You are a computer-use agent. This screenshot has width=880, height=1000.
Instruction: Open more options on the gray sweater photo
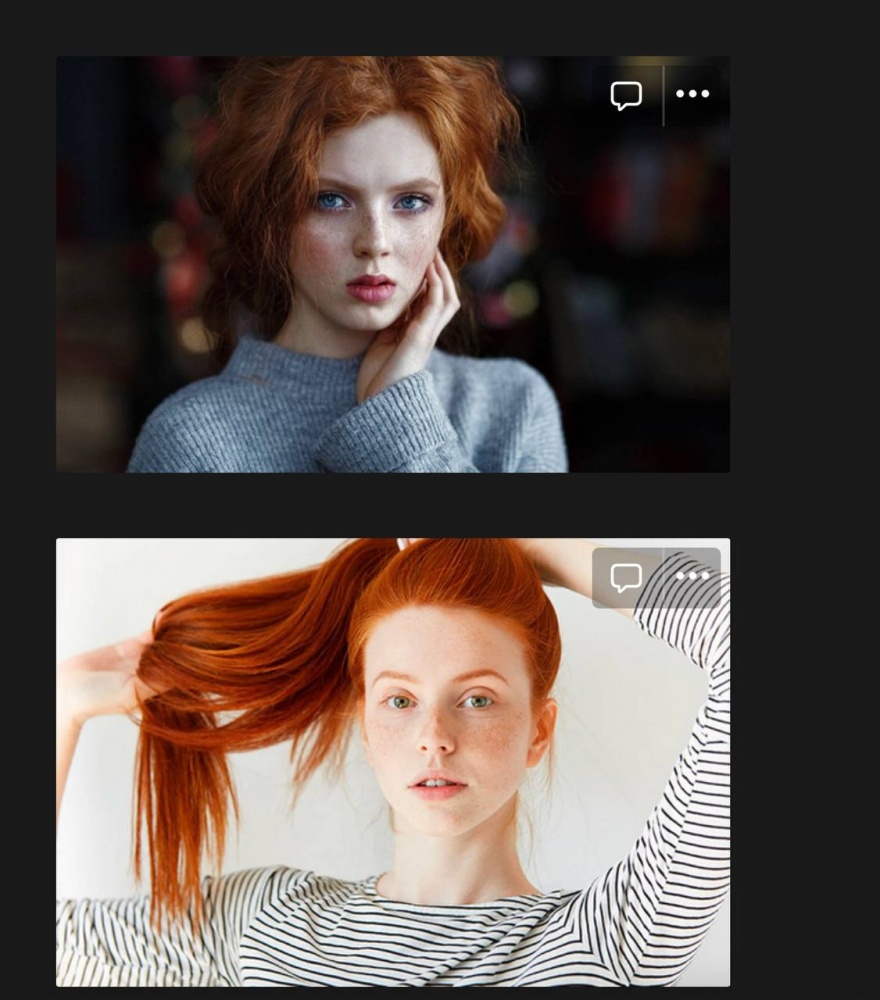pyautogui.click(x=692, y=94)
